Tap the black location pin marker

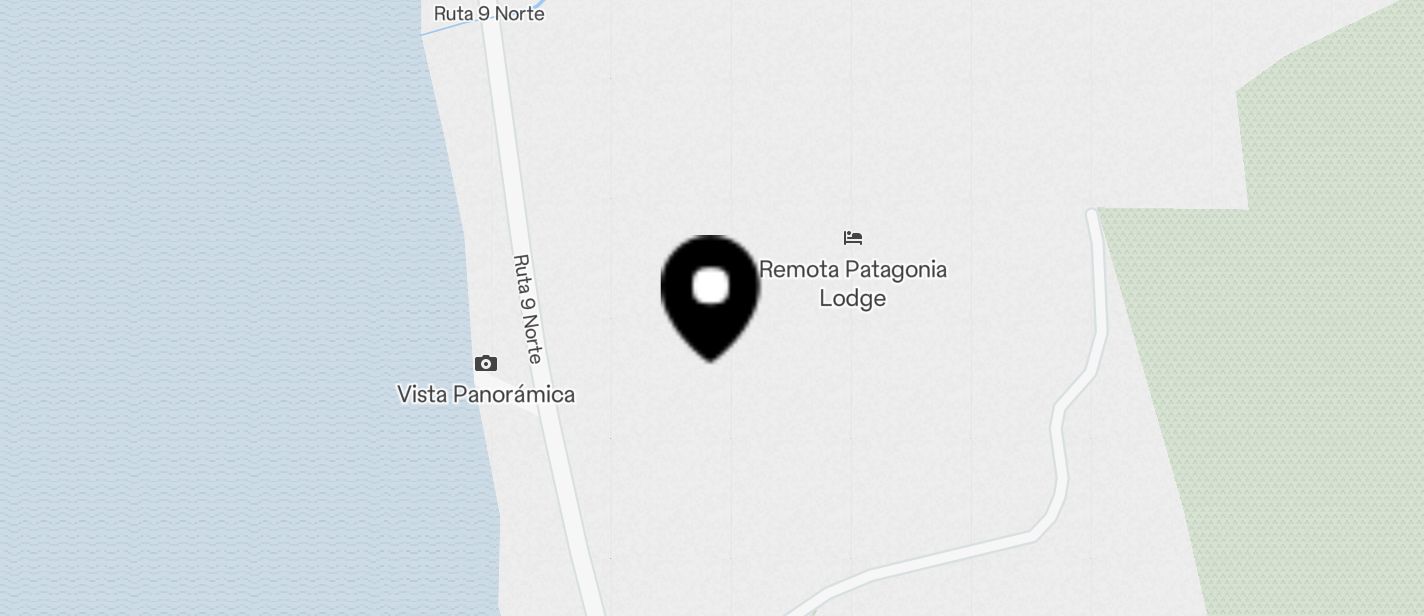(x=710, y=295)
